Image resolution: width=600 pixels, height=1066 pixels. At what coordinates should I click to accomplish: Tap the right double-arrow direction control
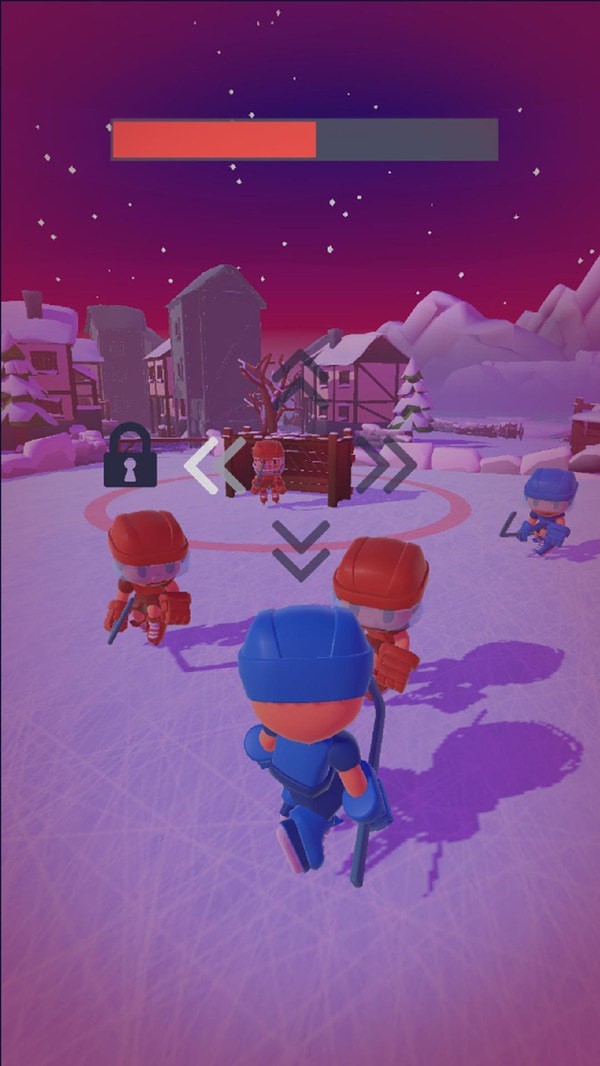pyautogui.click(x=386, y=465)
